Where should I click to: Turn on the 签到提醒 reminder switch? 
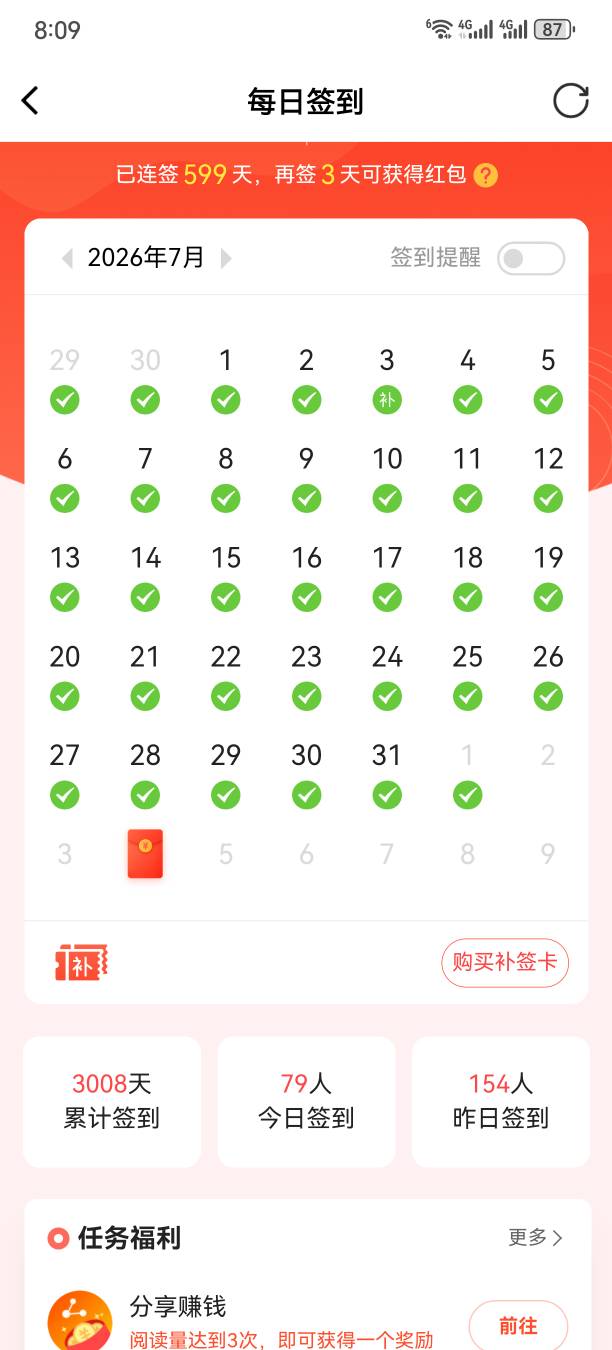click(x=531, y=259)
